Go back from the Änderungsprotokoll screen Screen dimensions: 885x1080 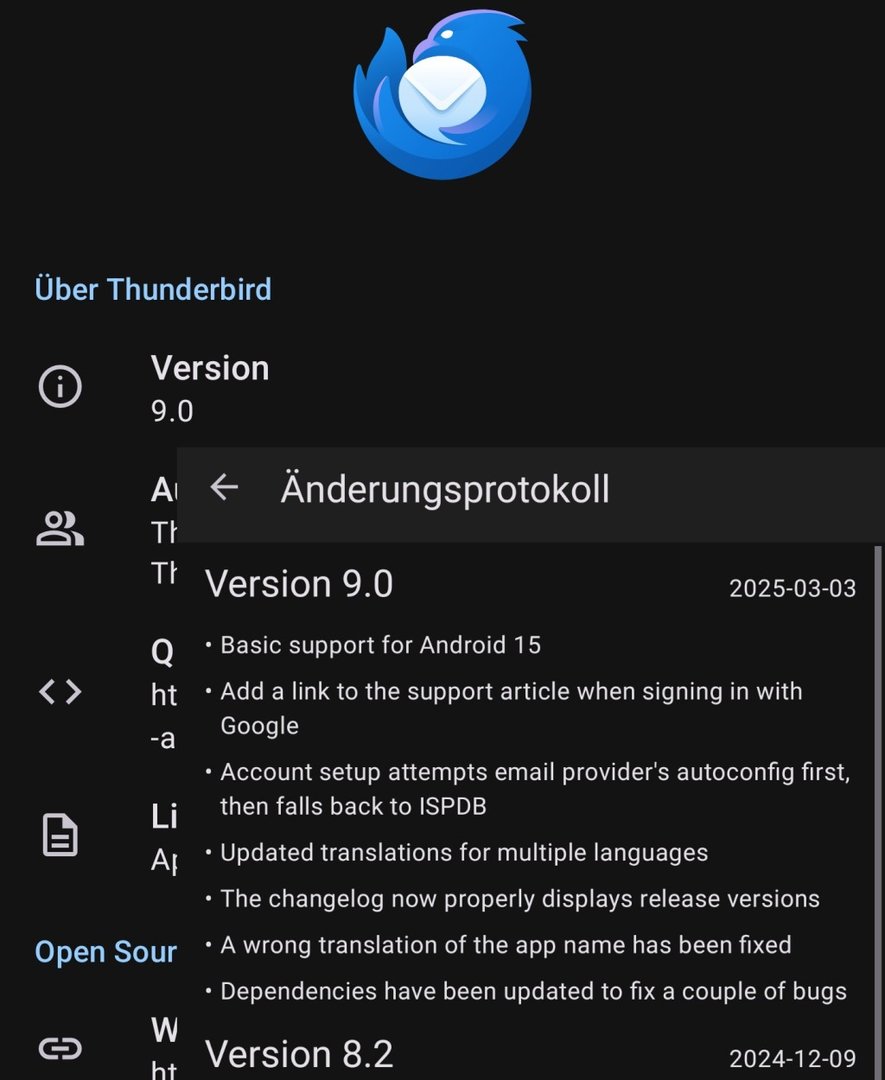click(224, 488)
